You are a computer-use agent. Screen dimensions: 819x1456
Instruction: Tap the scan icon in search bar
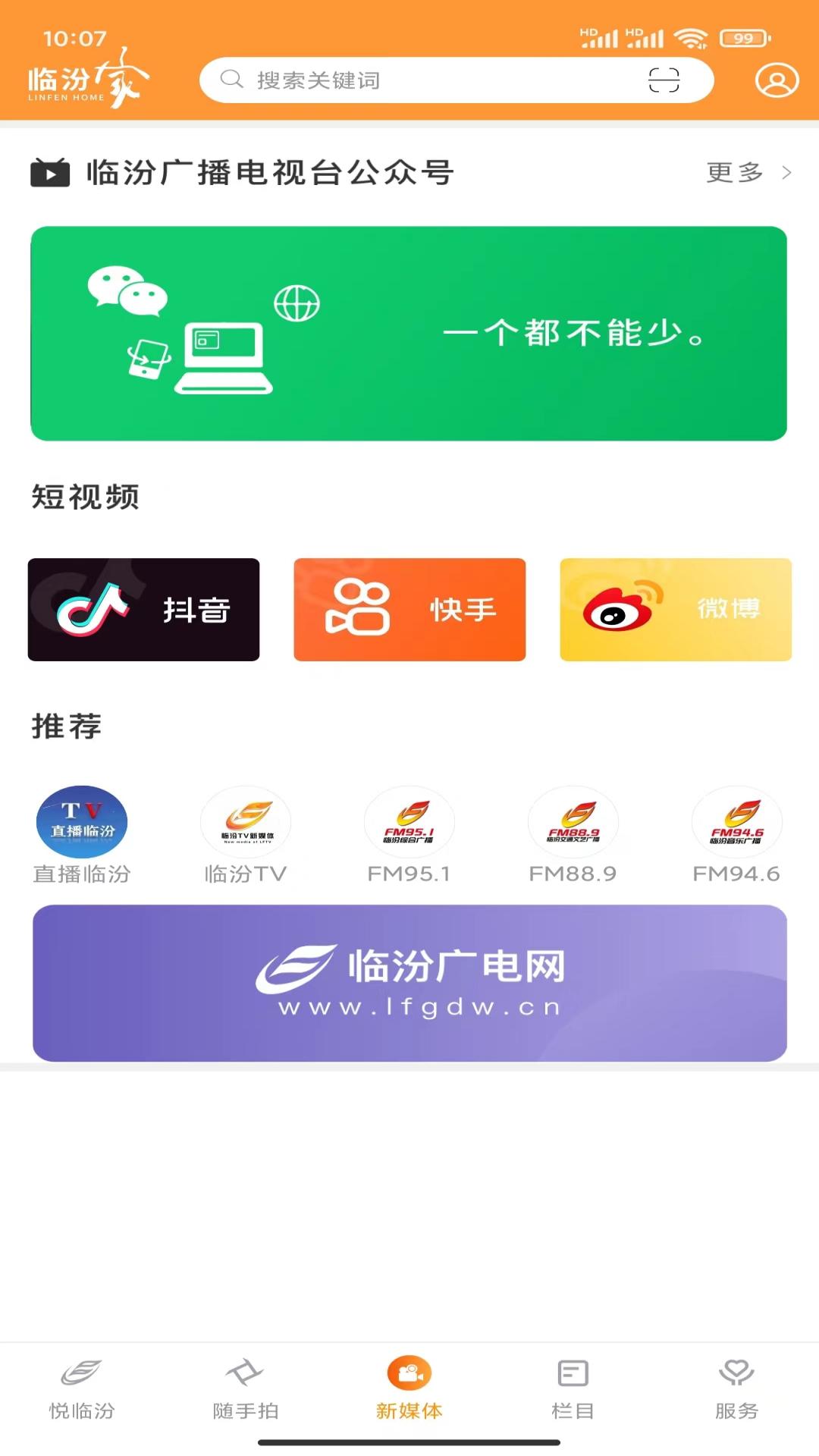664,80
